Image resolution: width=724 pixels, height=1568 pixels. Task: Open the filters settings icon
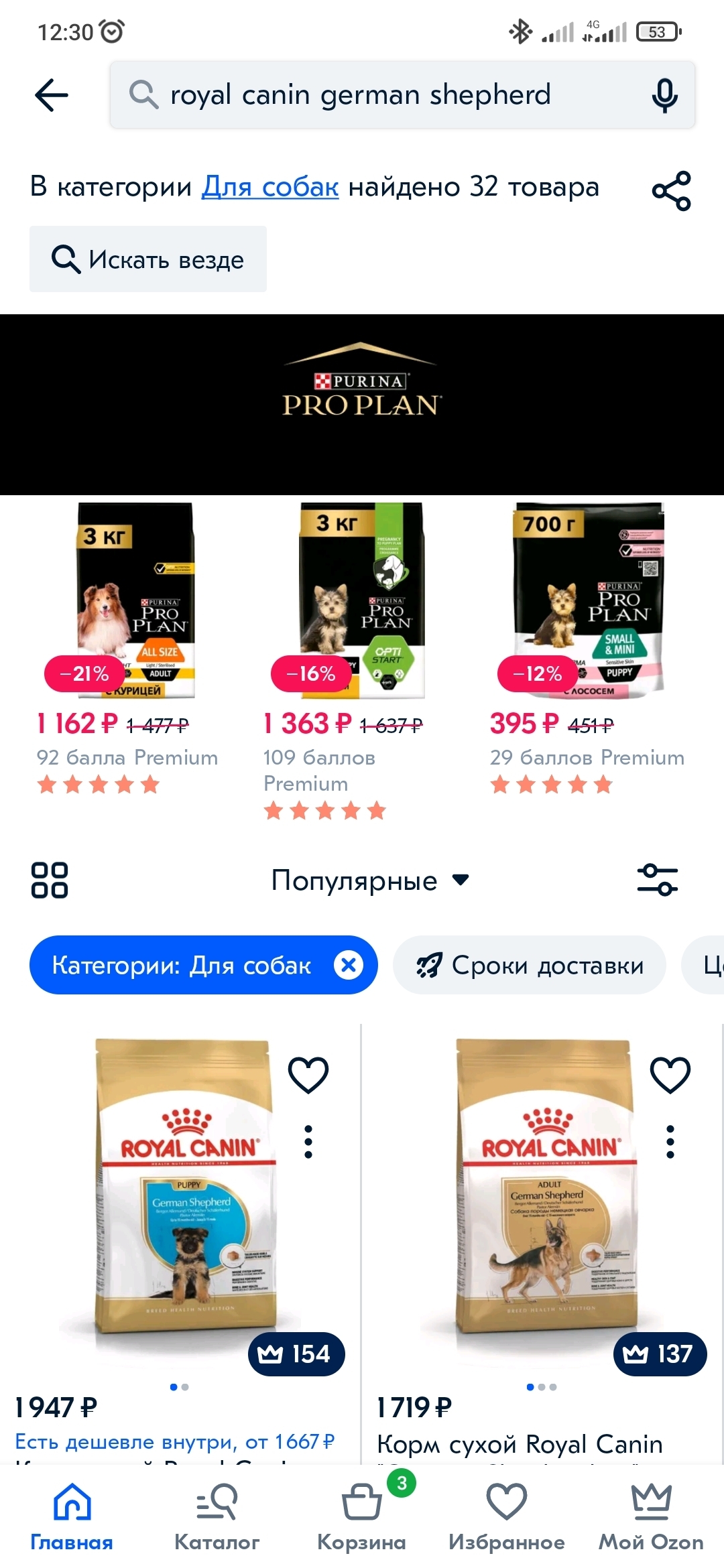click(657, 880)
